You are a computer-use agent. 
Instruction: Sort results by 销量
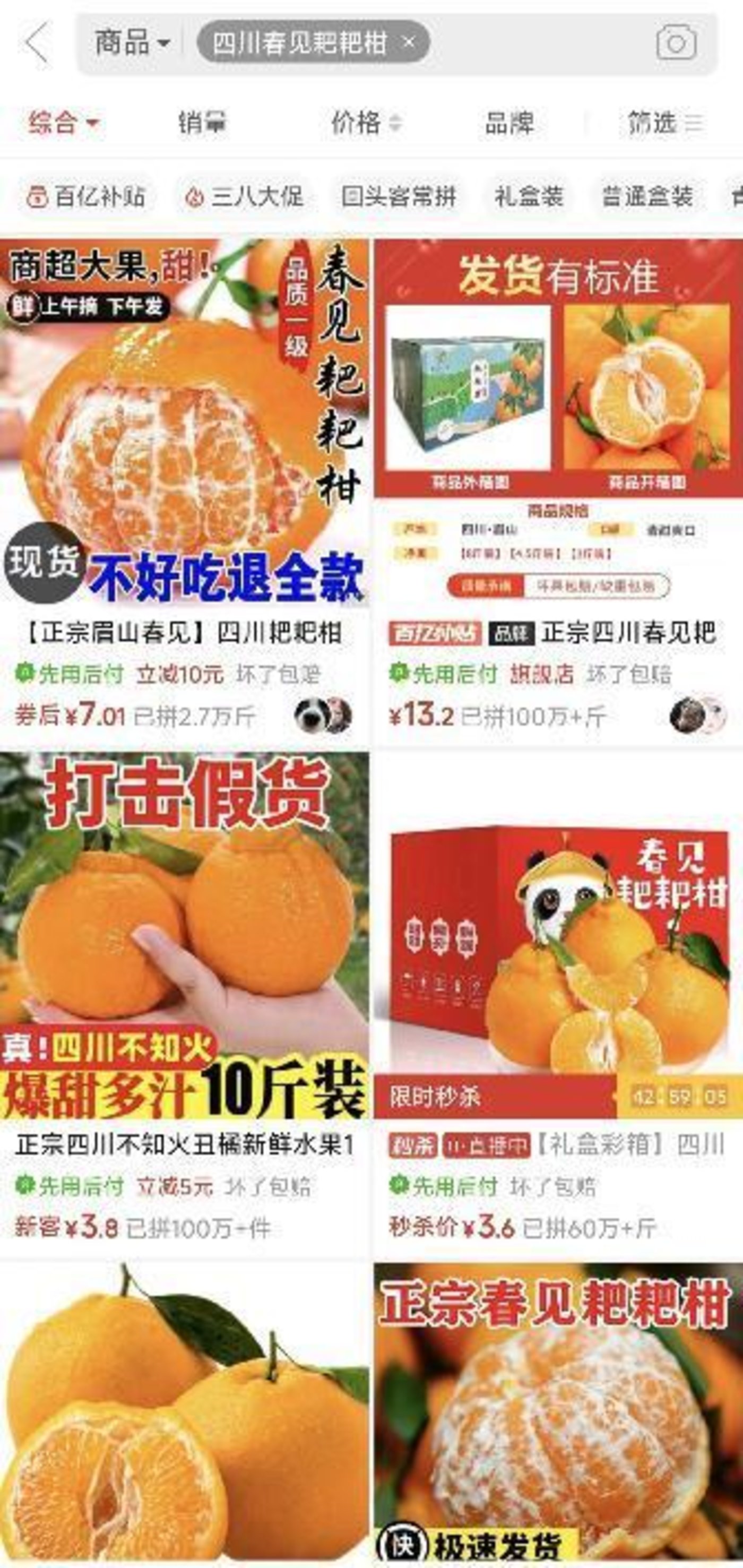pos(202,123)
